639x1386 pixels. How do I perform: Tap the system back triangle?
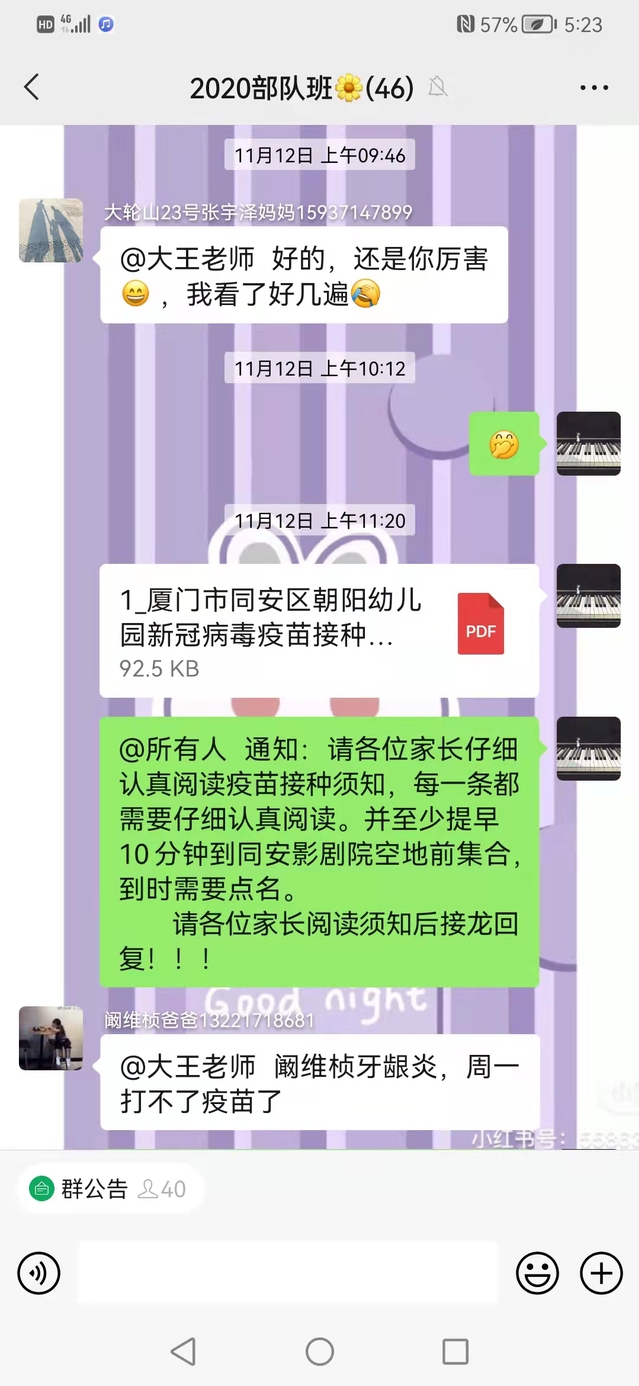(183, 1352)
